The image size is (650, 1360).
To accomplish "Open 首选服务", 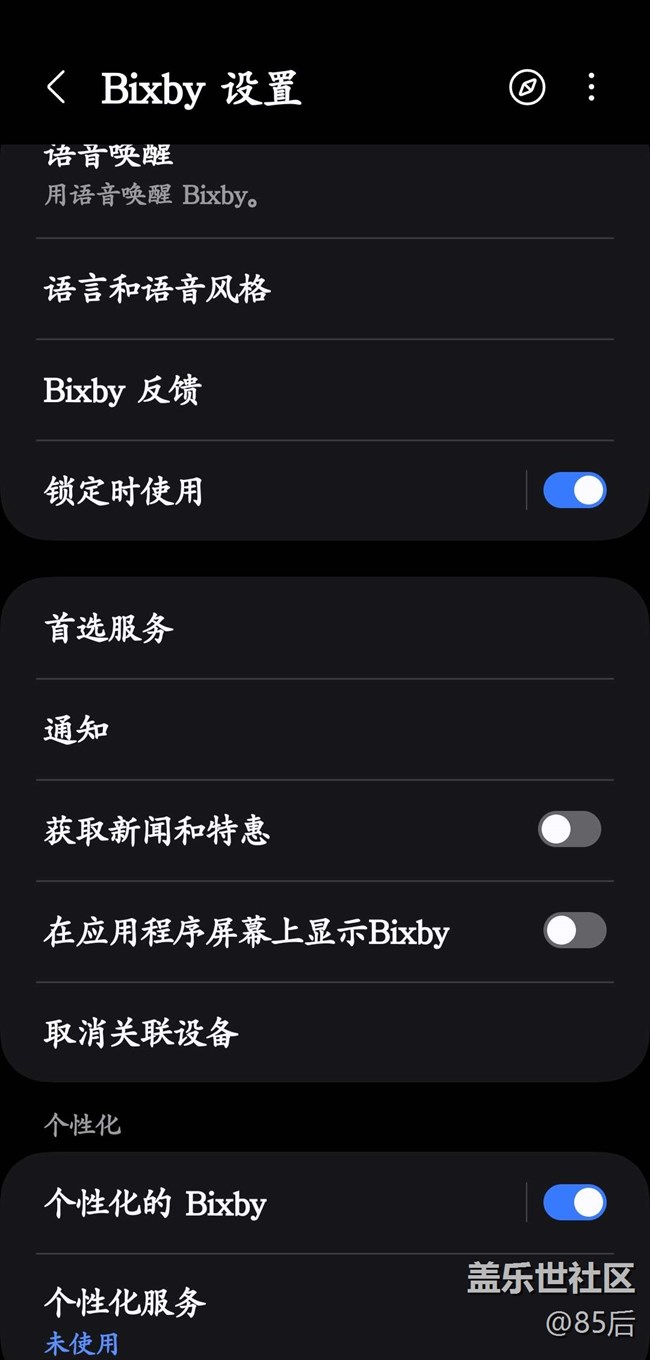I will click(325, 628).
